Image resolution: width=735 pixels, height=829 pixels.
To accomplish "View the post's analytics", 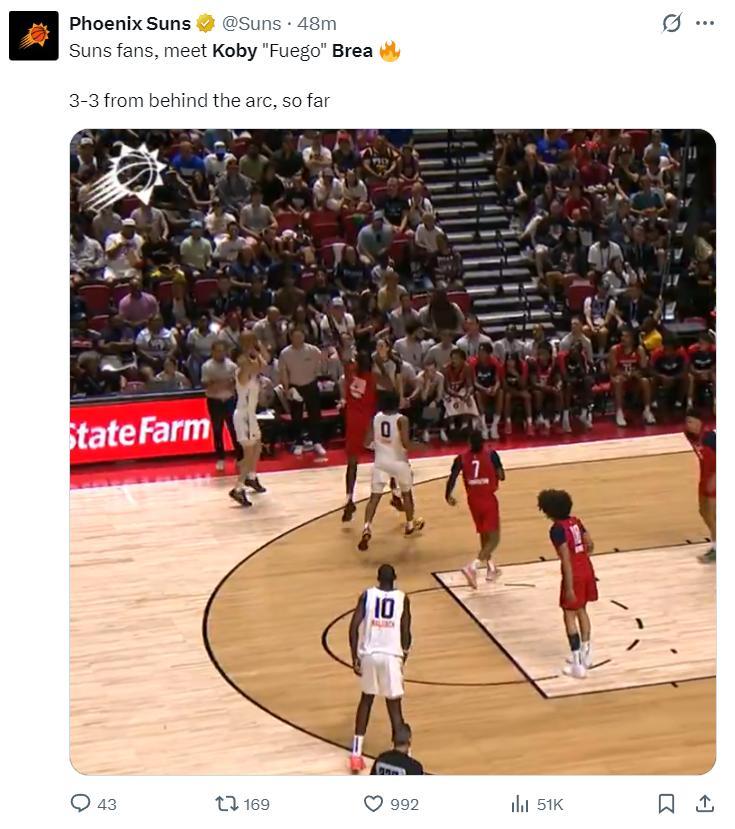I will point(520,803).
